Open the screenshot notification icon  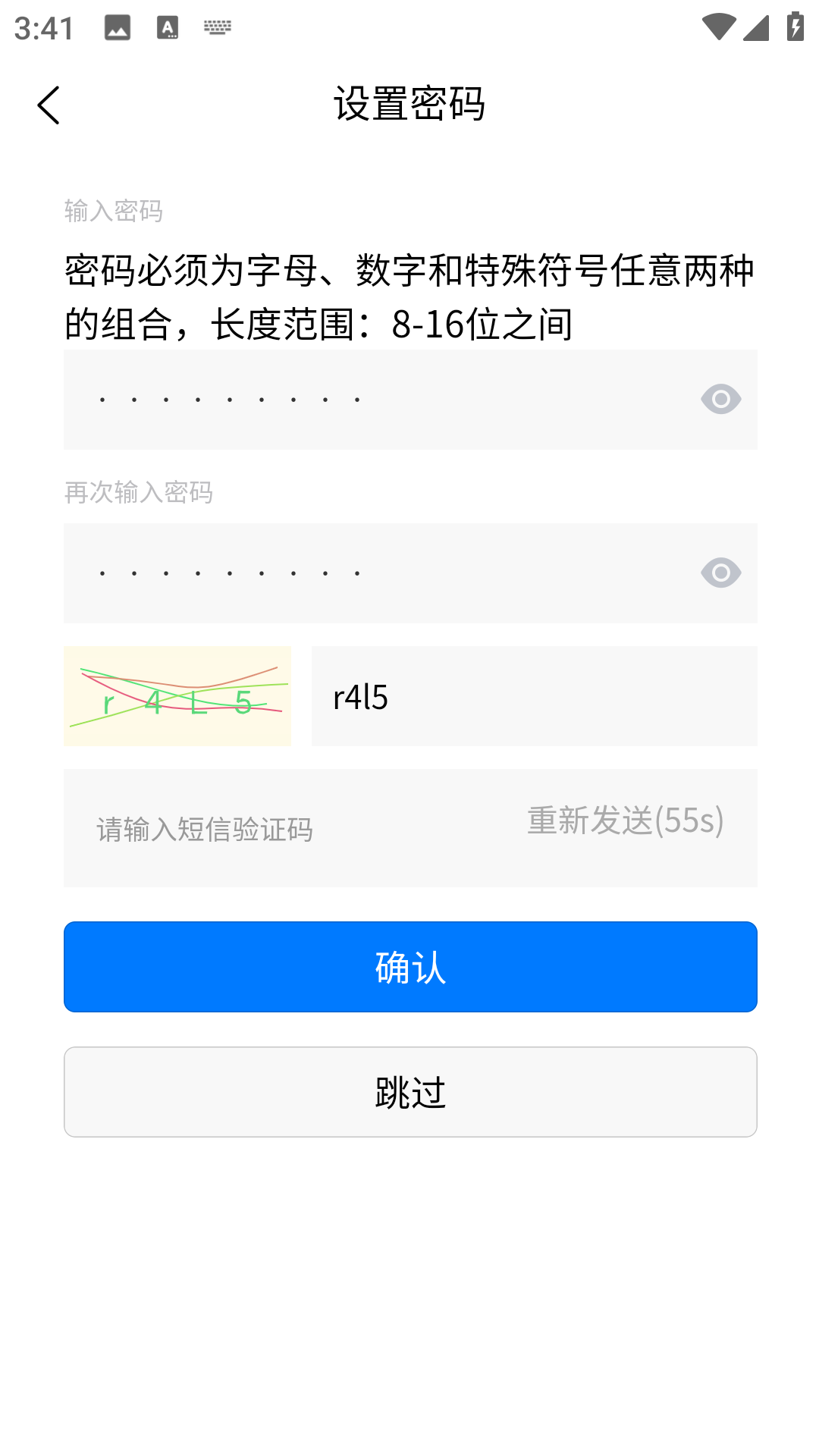coord(118,27)
